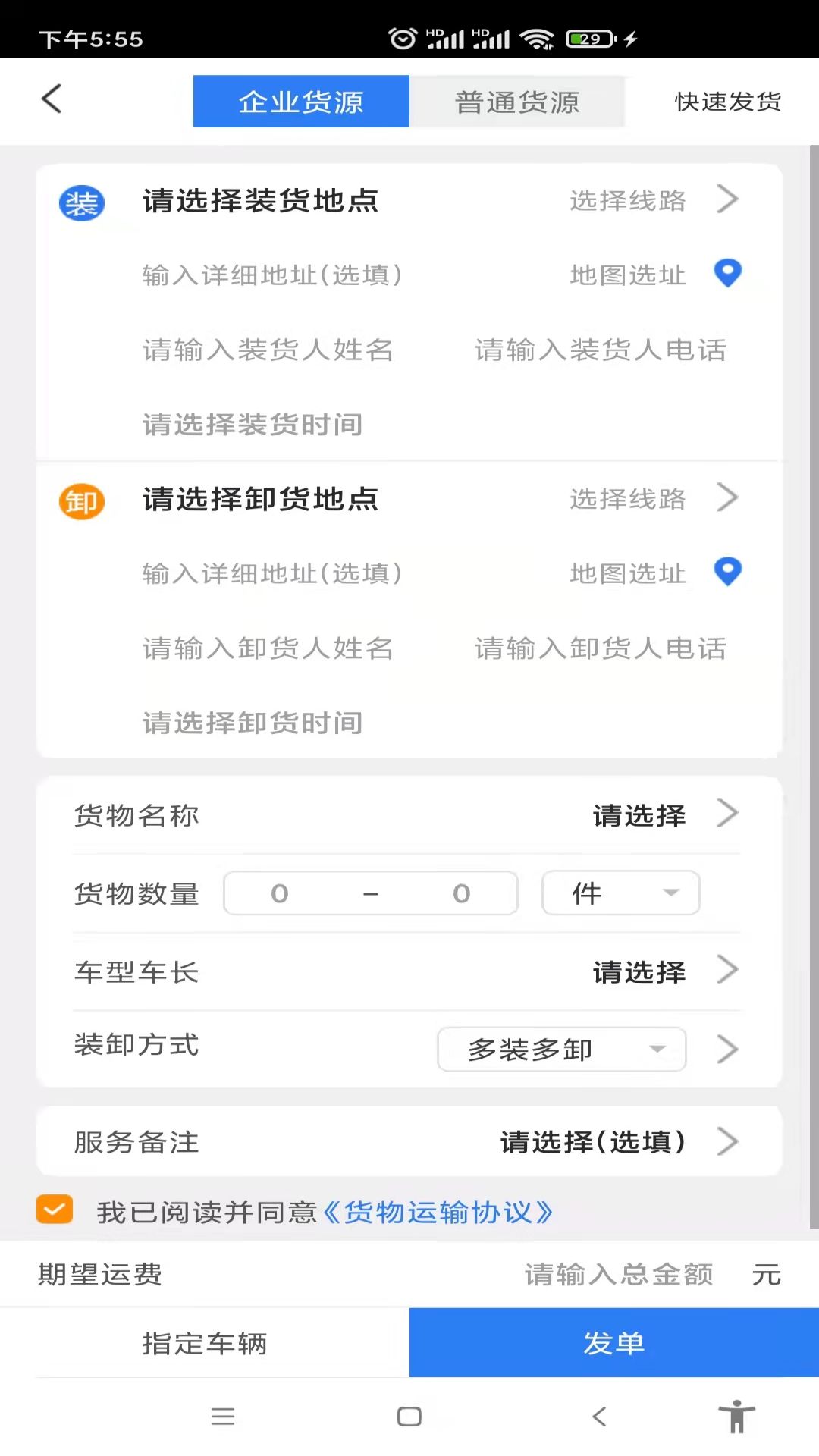Image resolution: width=819 pixels, height=1456 pixels.
Task: Open the 车型车长 selection row
Action: (409, 971)
